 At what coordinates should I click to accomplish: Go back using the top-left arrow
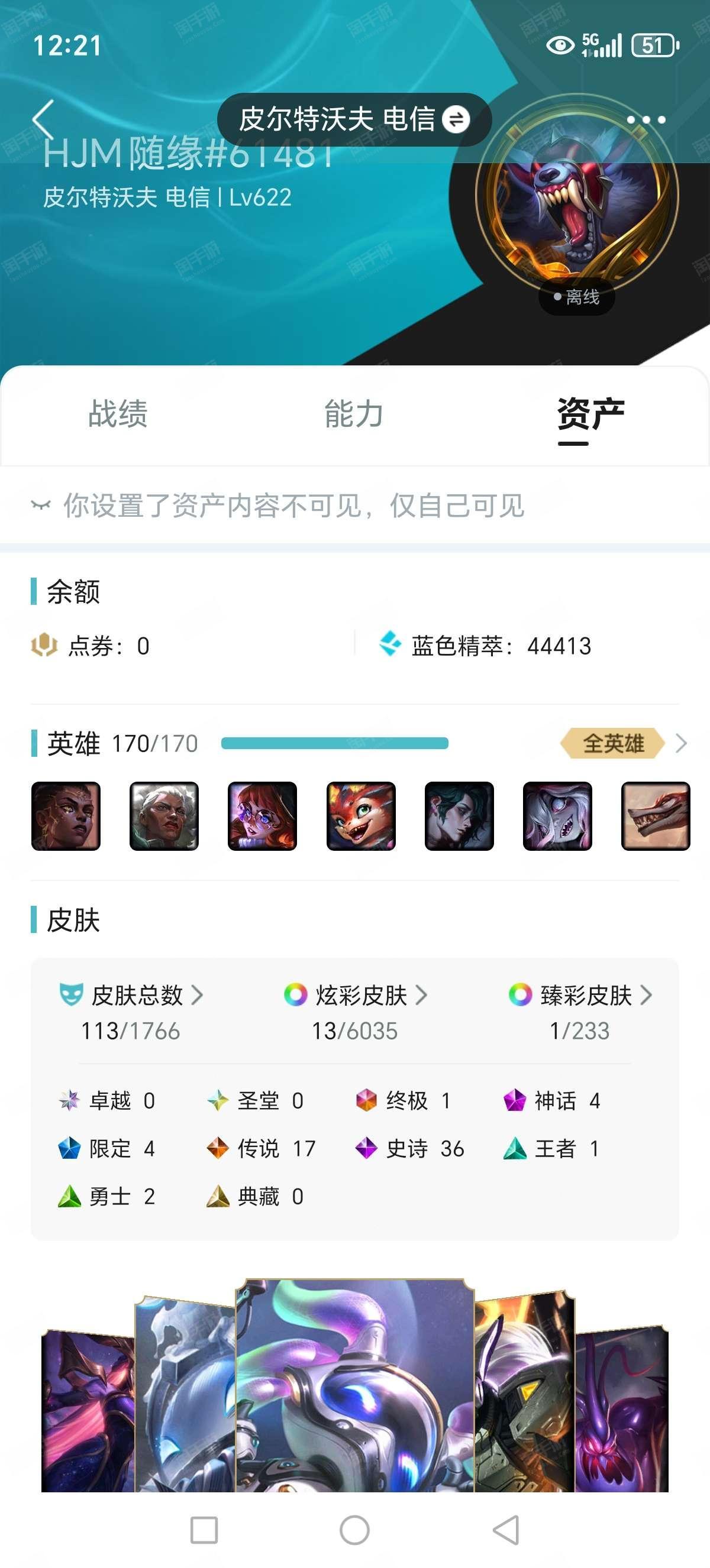tap(44, 119)
